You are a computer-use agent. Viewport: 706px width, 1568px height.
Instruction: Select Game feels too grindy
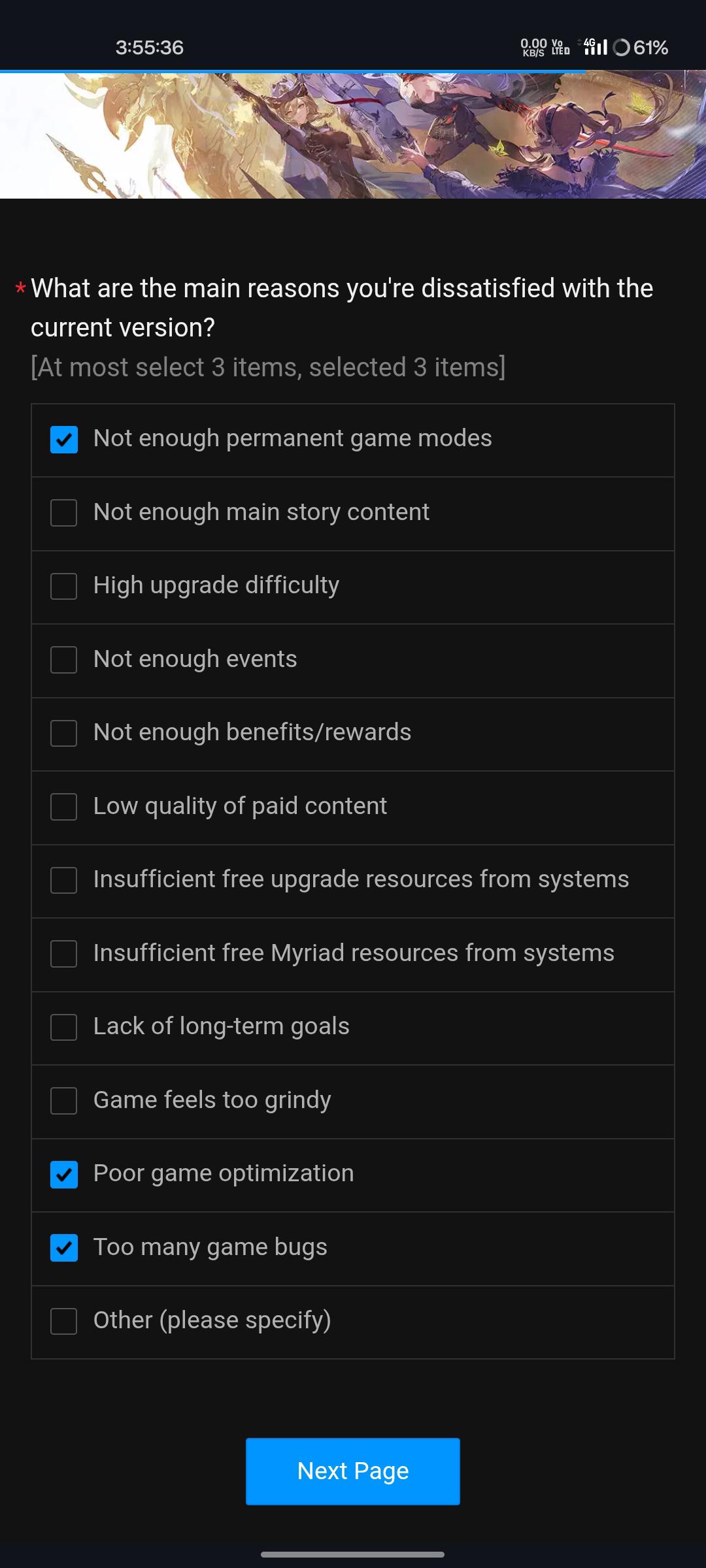[x=64, y=1101]
